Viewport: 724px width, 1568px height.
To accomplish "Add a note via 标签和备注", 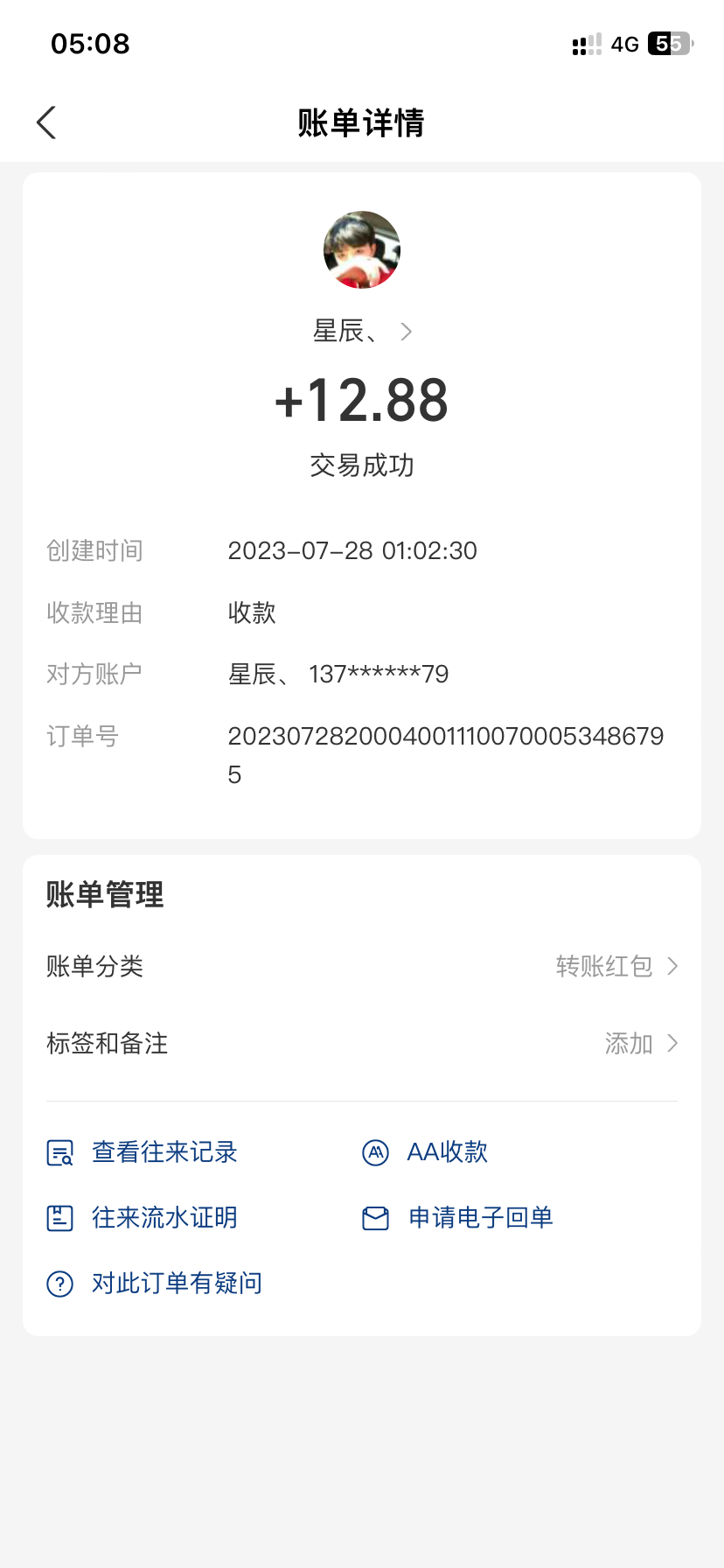I will (x=362, y=1043).
